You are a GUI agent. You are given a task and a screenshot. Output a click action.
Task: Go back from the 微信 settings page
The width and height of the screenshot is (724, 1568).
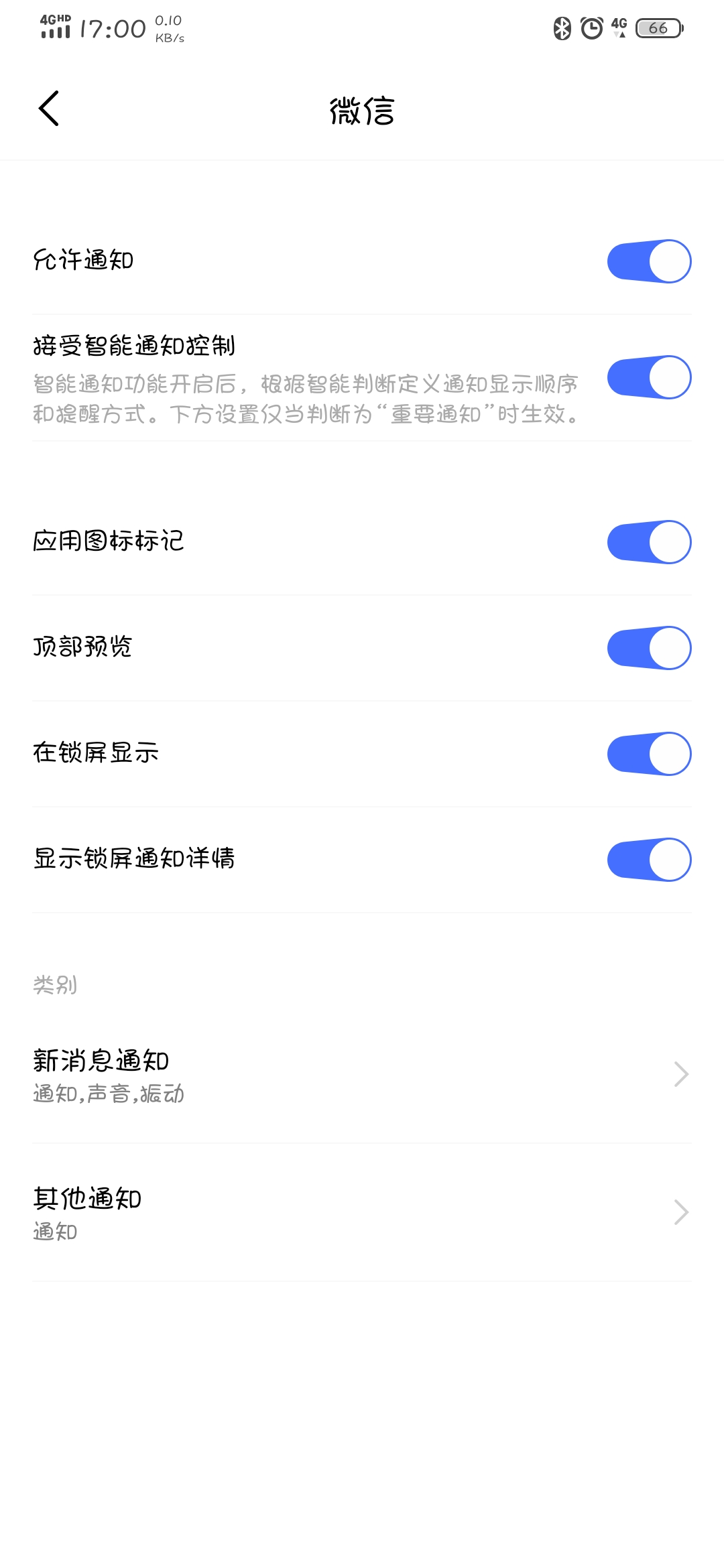click(49, 109)
